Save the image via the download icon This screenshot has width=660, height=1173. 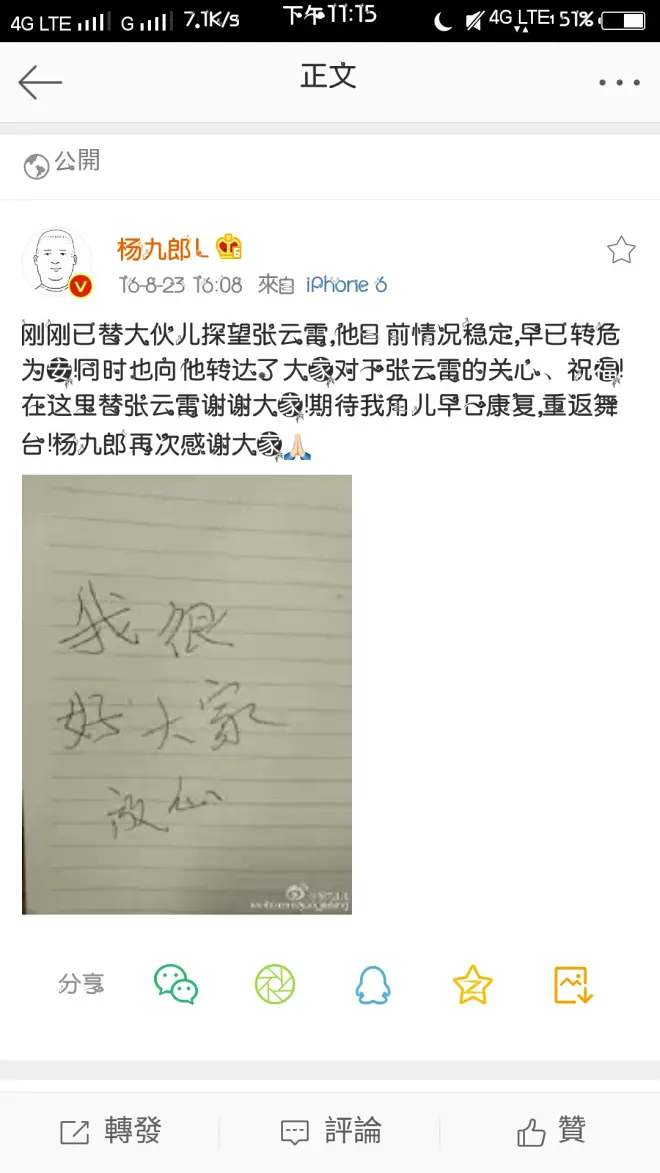574,985
